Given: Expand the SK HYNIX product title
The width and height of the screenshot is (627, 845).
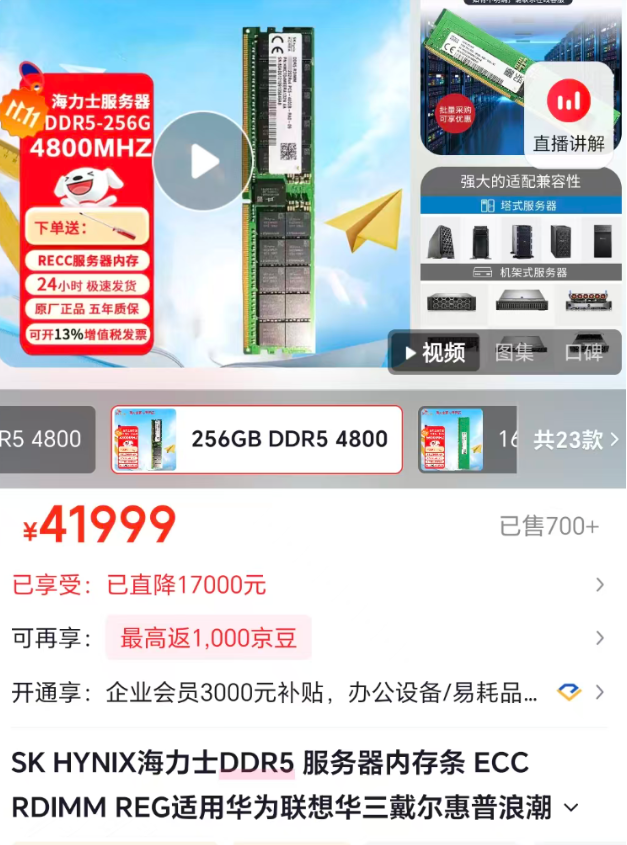Looking at the screenshot, I should click(572, 807).
